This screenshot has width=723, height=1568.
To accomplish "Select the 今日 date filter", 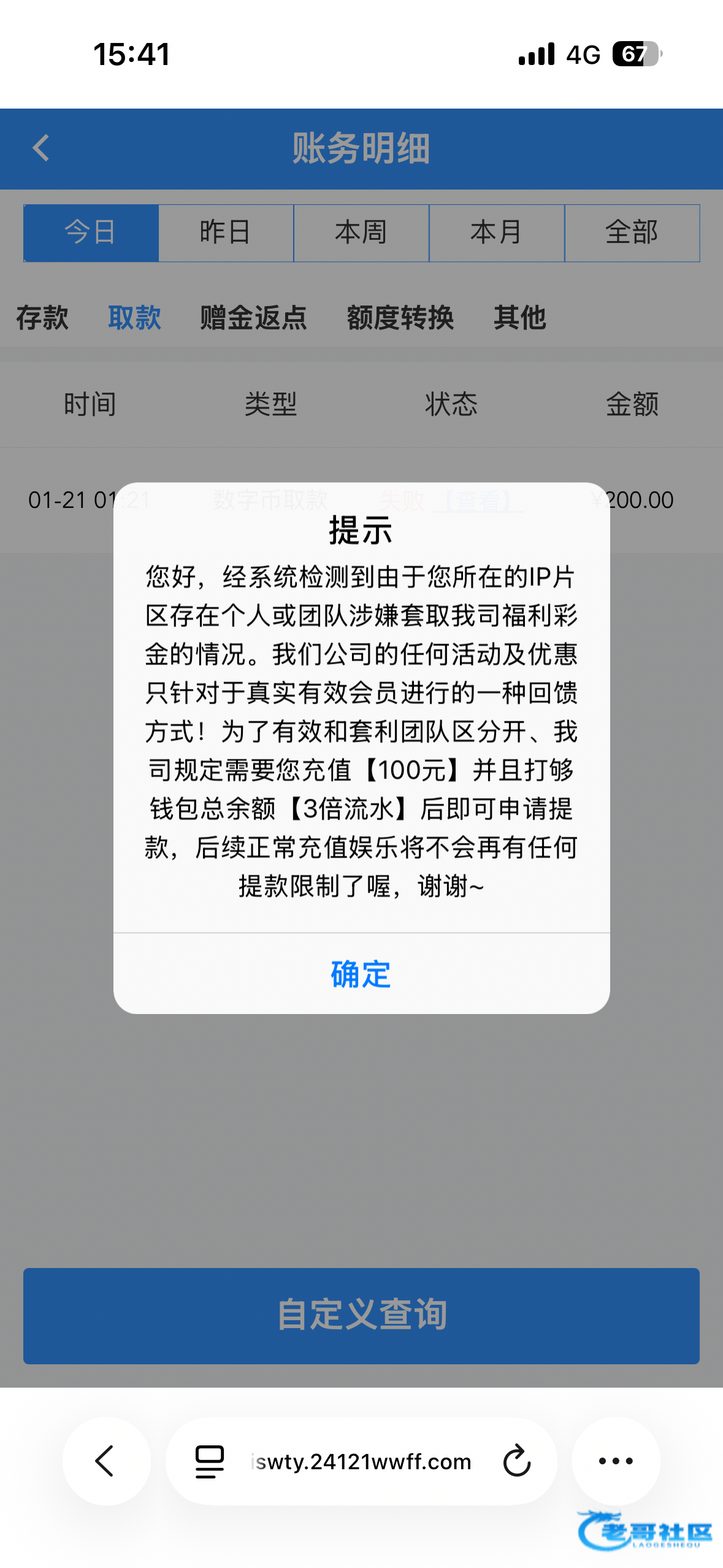I will [x=91, y=233].
